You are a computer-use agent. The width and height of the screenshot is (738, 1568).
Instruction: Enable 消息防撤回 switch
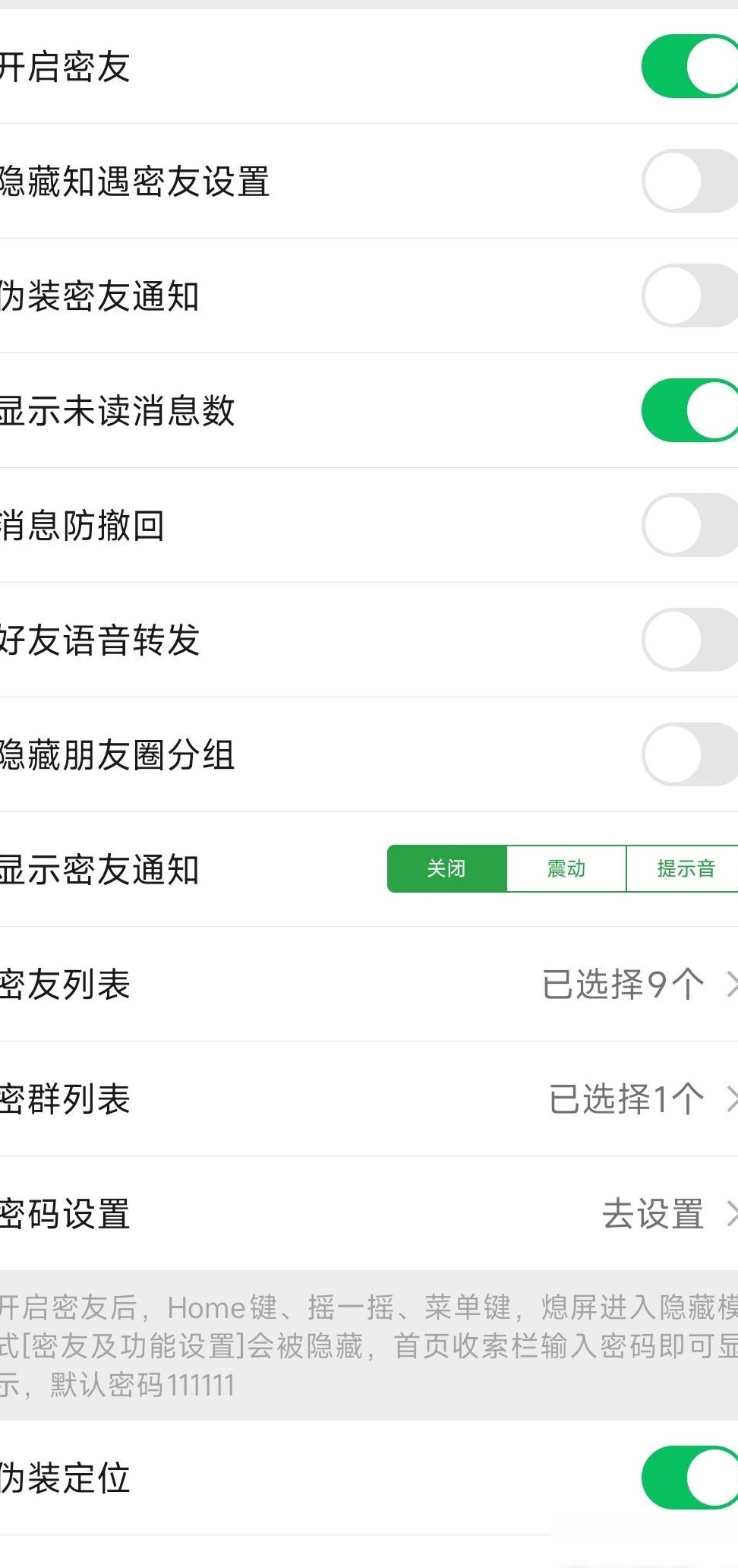coord(690,525)
